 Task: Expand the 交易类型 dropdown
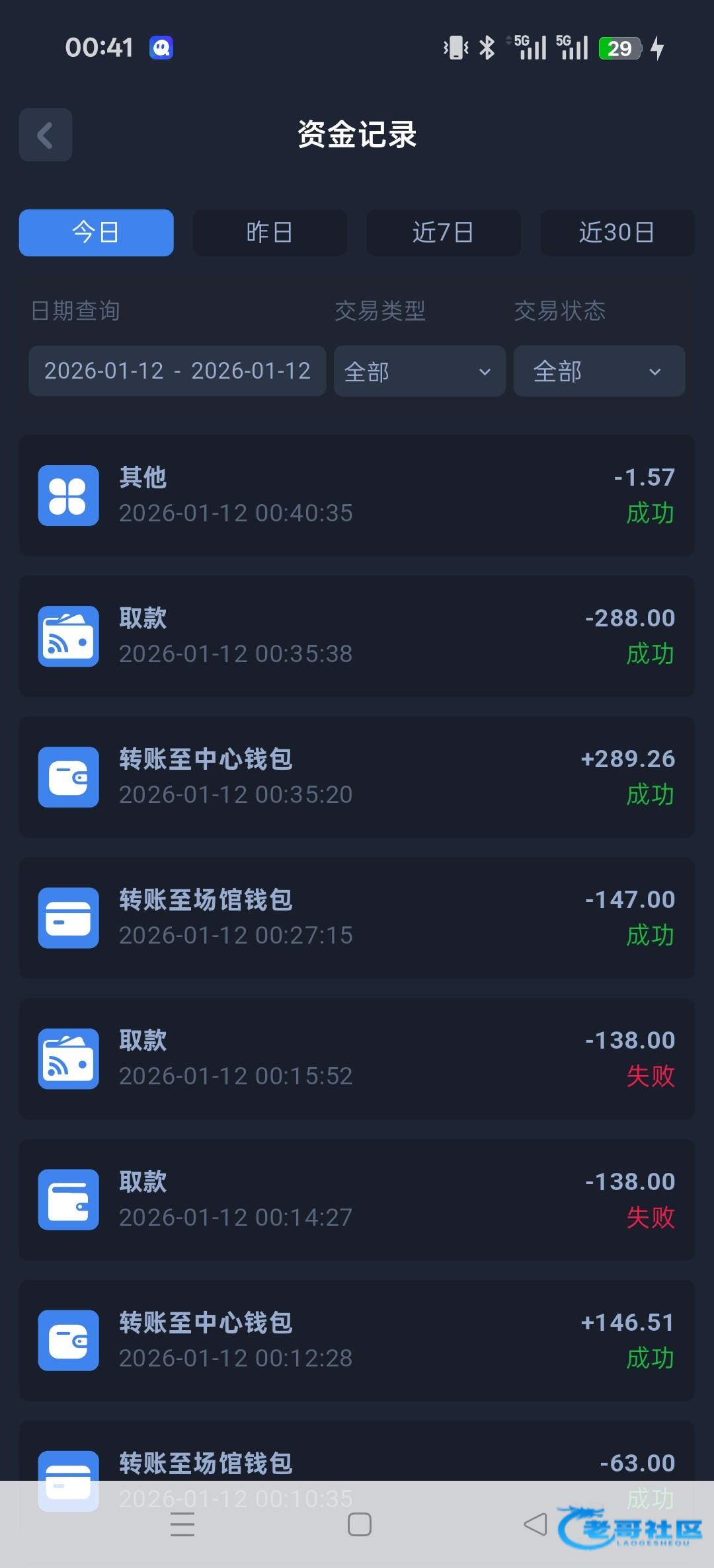coord(419,371)
